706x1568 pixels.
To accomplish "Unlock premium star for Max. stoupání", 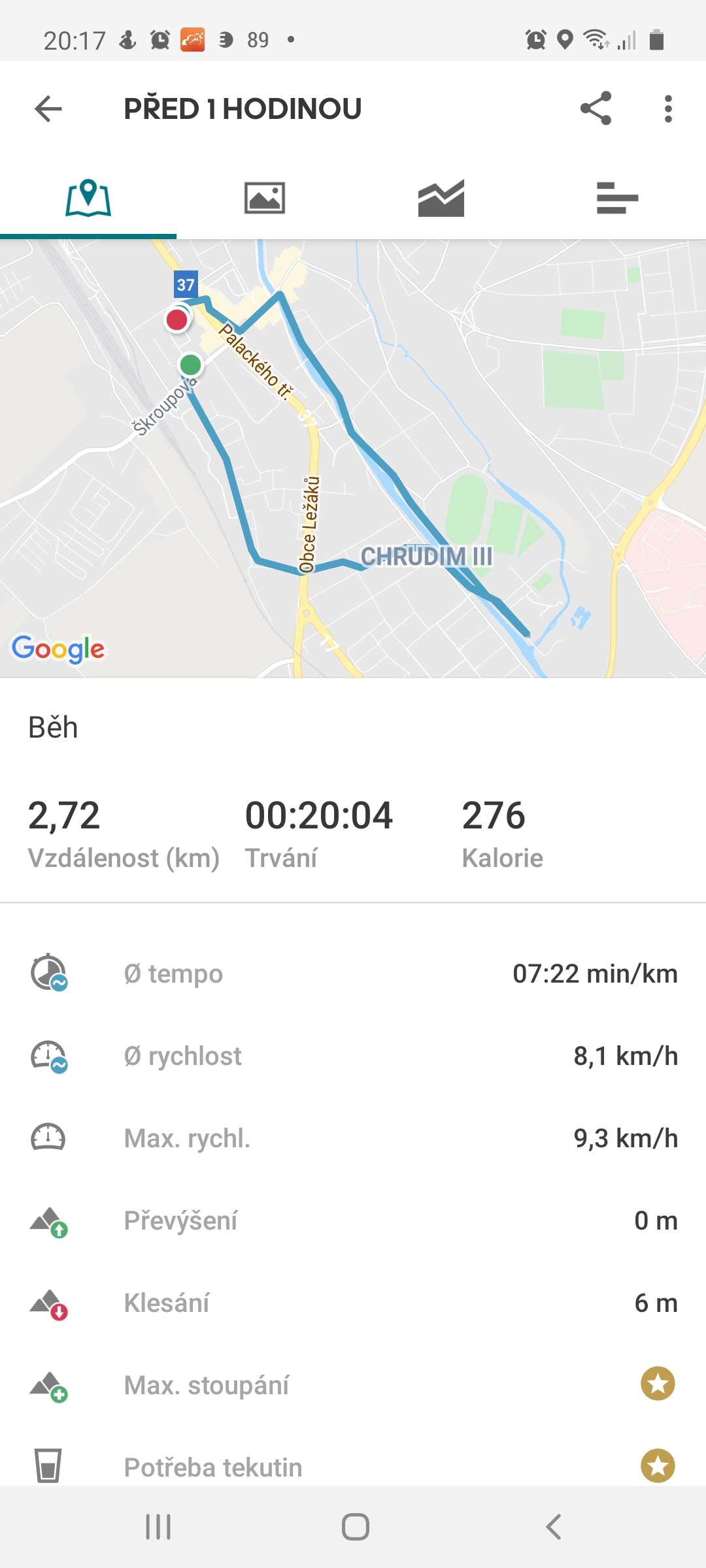I will pos(658,1384).
